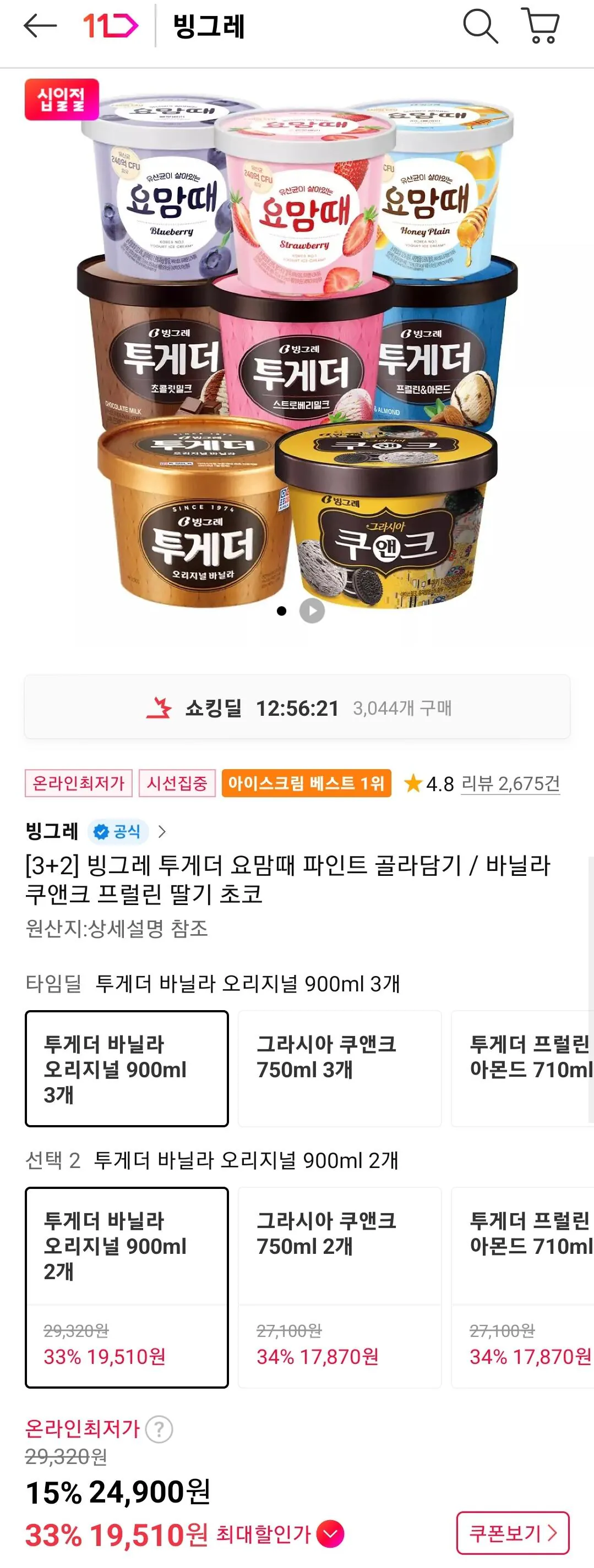
Task: Go back with the arrow icon
Action: (x=40, y=26)
